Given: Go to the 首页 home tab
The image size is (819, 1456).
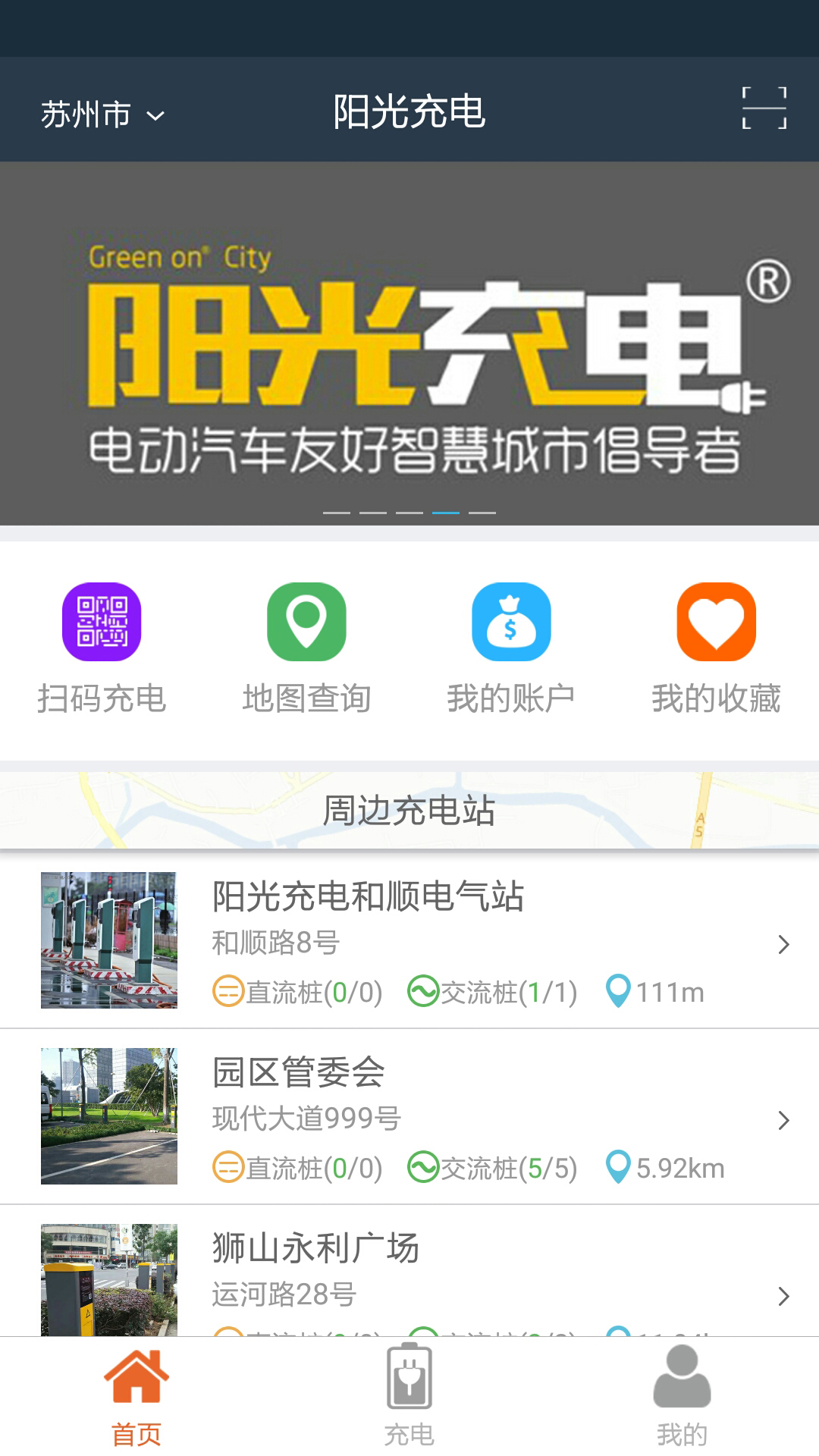Looking at the screenshot, I should pyautogui.click(x=136, y=1397).
